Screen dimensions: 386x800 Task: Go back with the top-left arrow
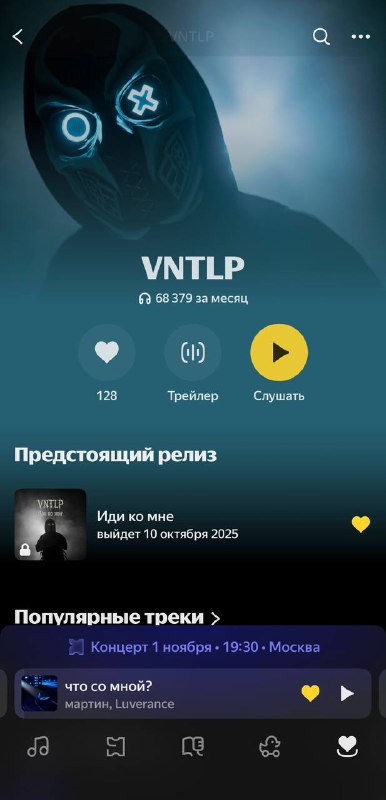[x=18, y=36]
